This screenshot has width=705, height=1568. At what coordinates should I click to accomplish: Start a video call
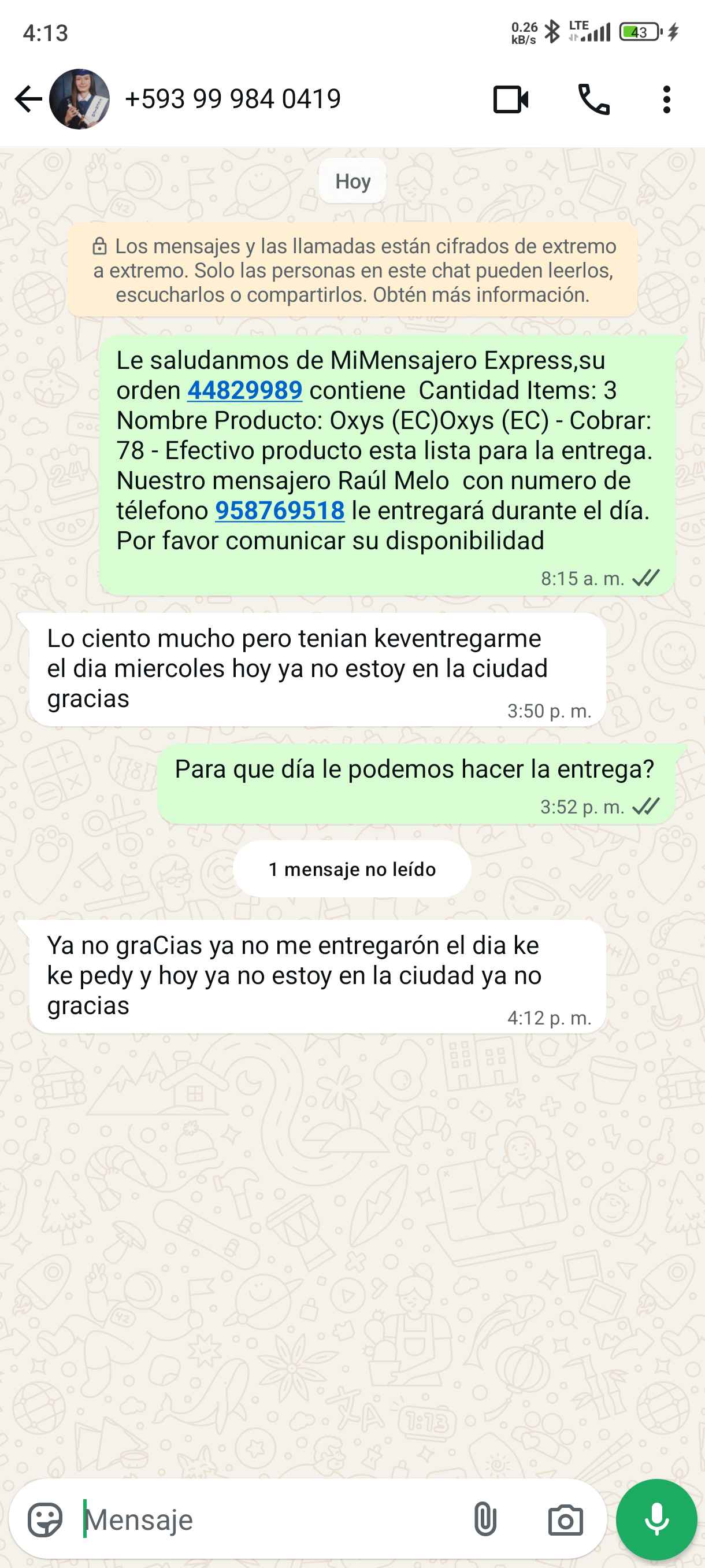pos(510,99)
